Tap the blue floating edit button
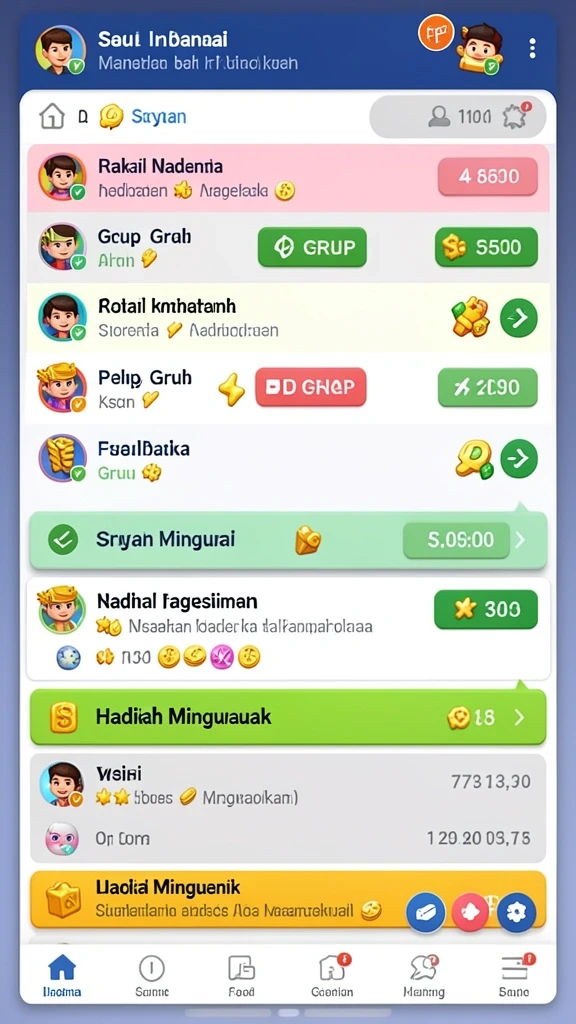The width and height of the screenshot is (576, 1024). (426, 912)
